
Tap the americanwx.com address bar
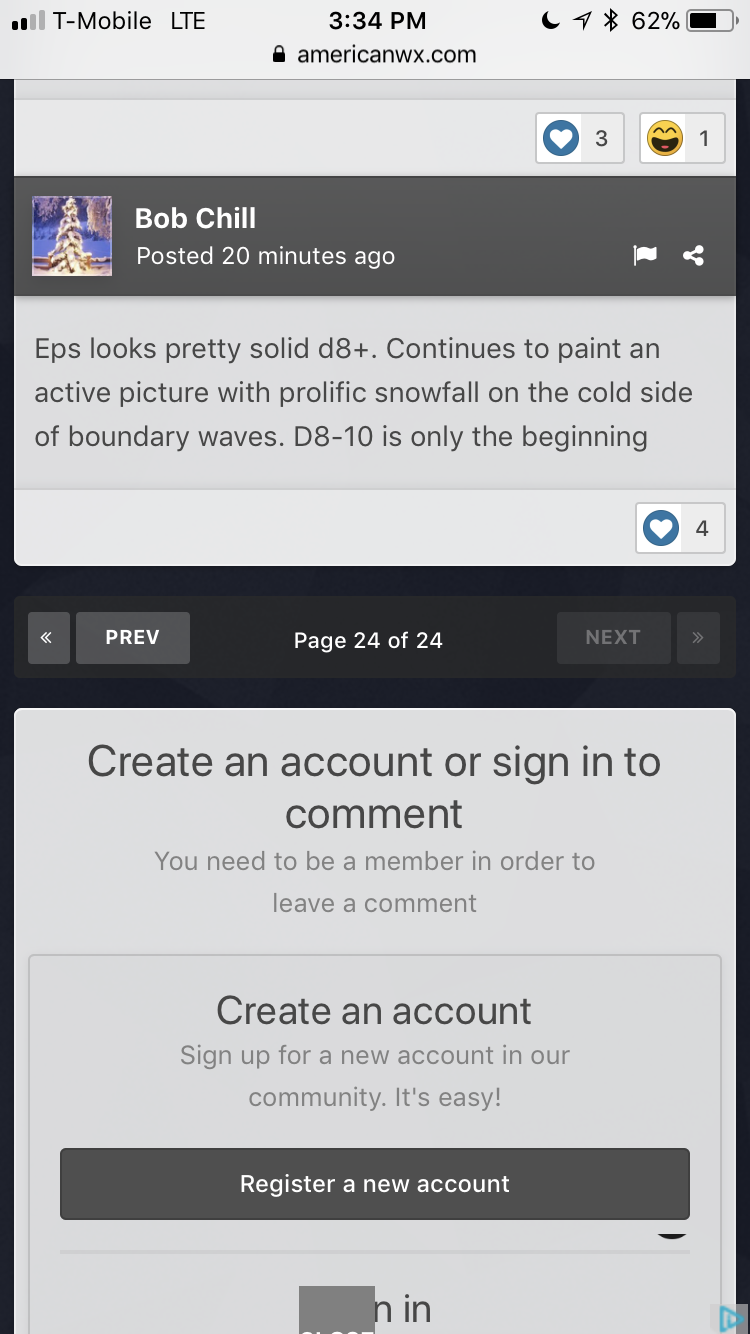(x=375, y=54)
